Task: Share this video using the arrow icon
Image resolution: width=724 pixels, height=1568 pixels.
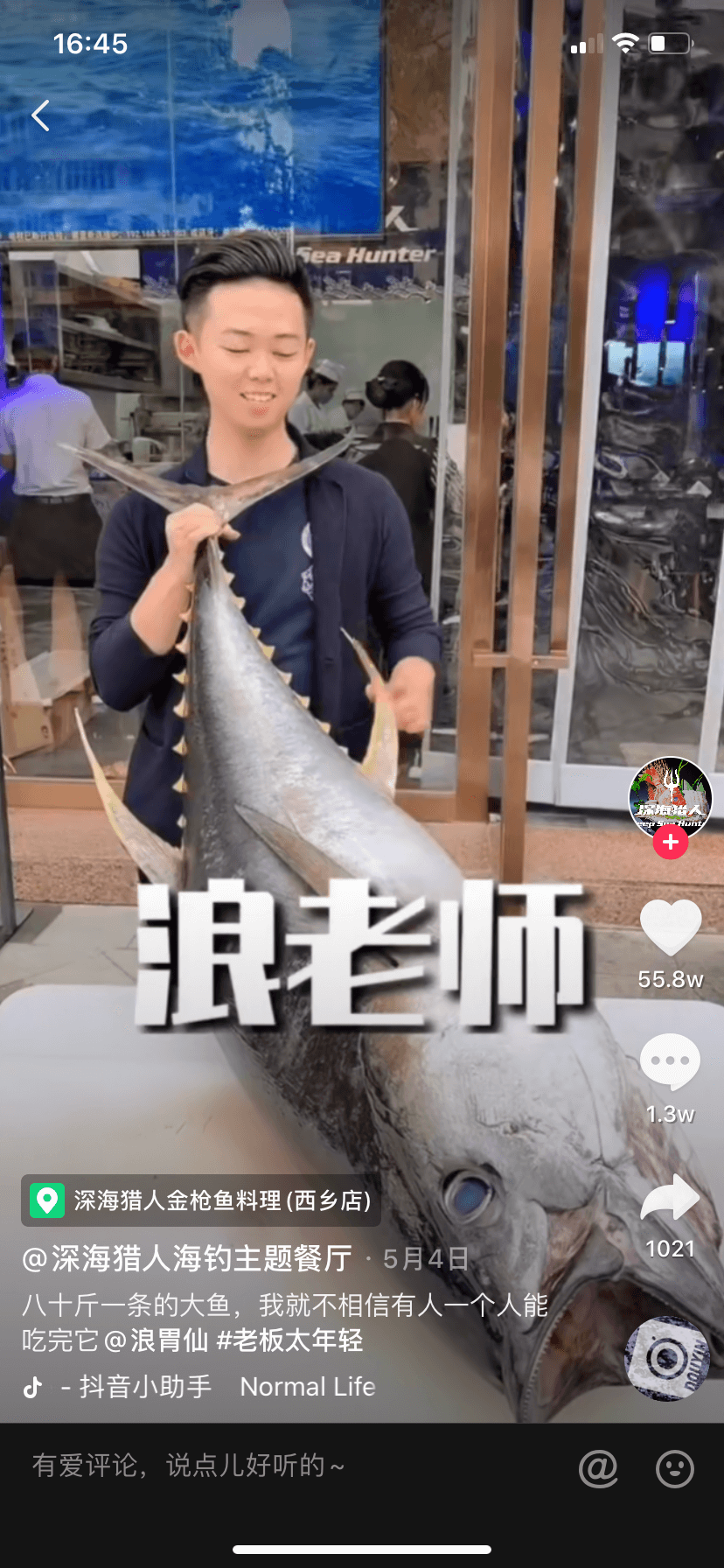Action: pyautogui.click(x=671, y=1199)
